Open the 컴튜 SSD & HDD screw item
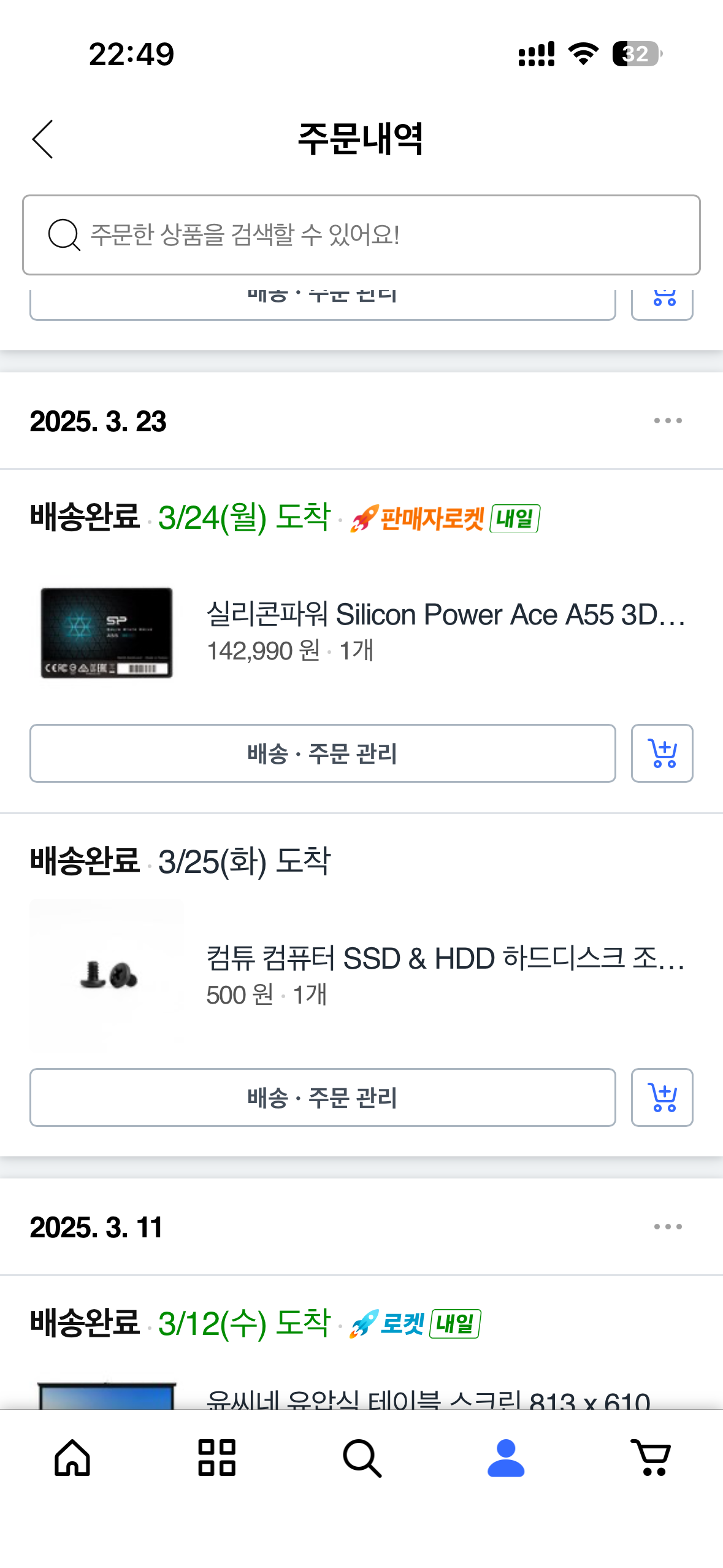 445,959
